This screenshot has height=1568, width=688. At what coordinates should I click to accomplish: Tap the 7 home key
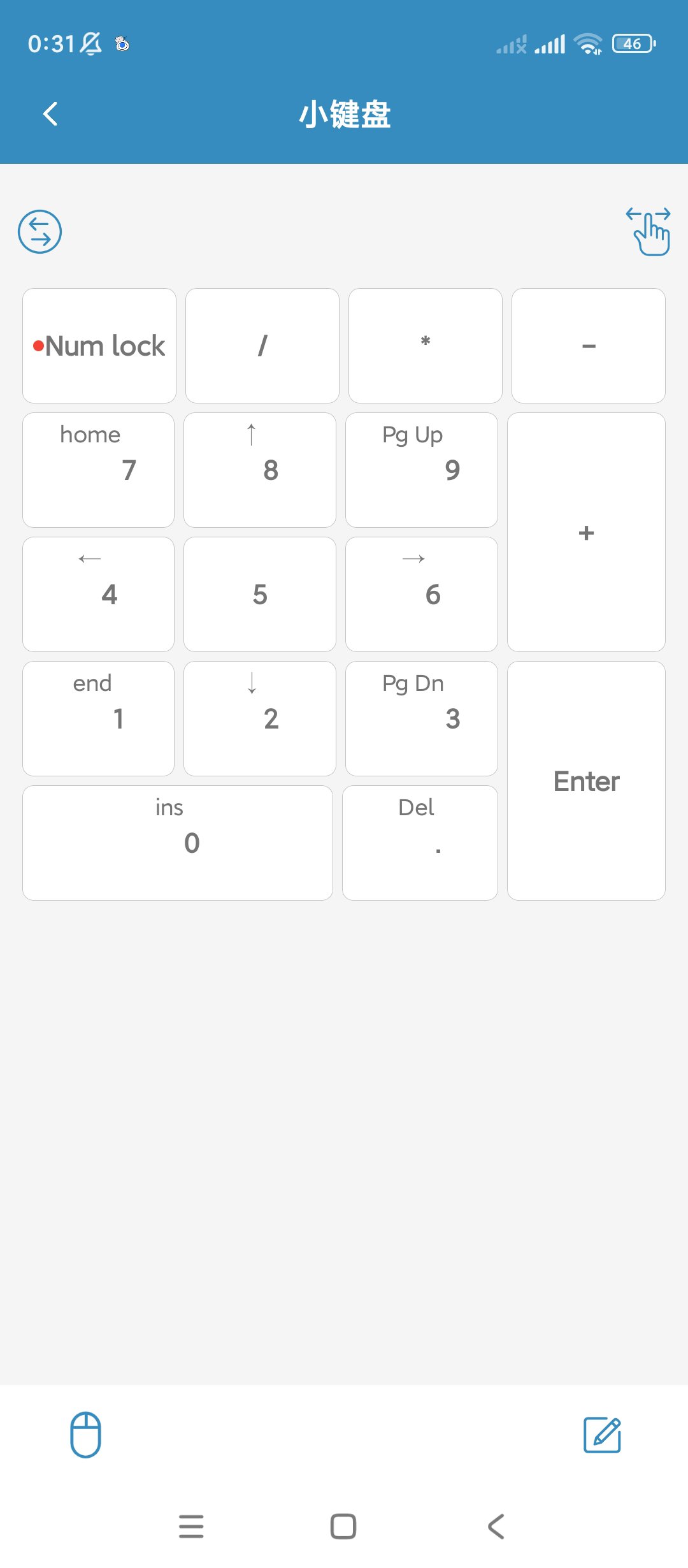[x=99, y=470]
